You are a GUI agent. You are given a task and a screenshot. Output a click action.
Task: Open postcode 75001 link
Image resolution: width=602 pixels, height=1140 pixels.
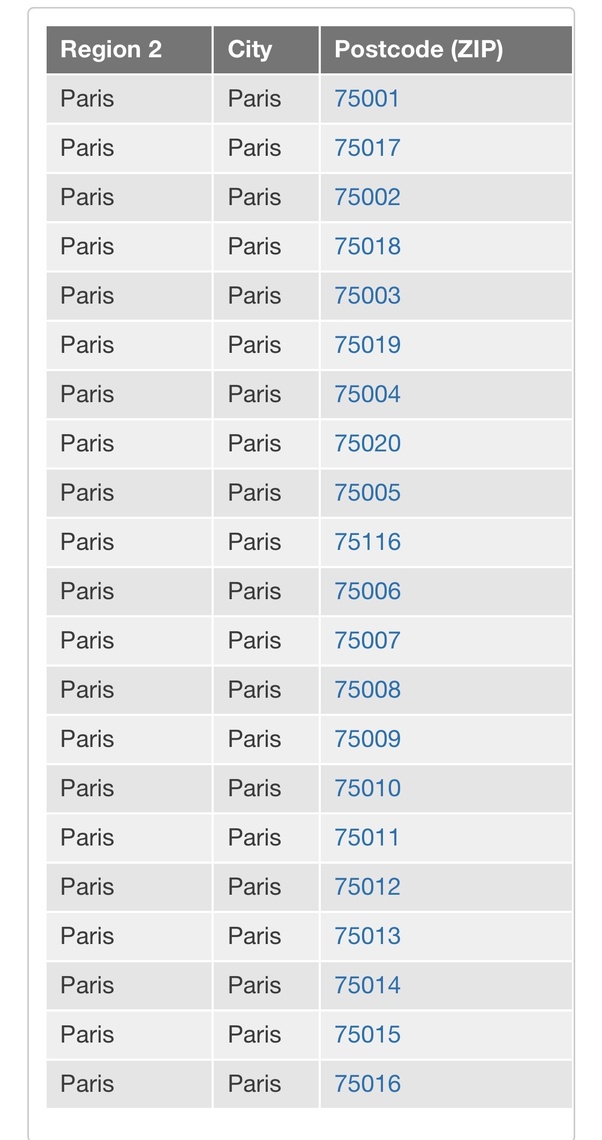tap(367, 99)
